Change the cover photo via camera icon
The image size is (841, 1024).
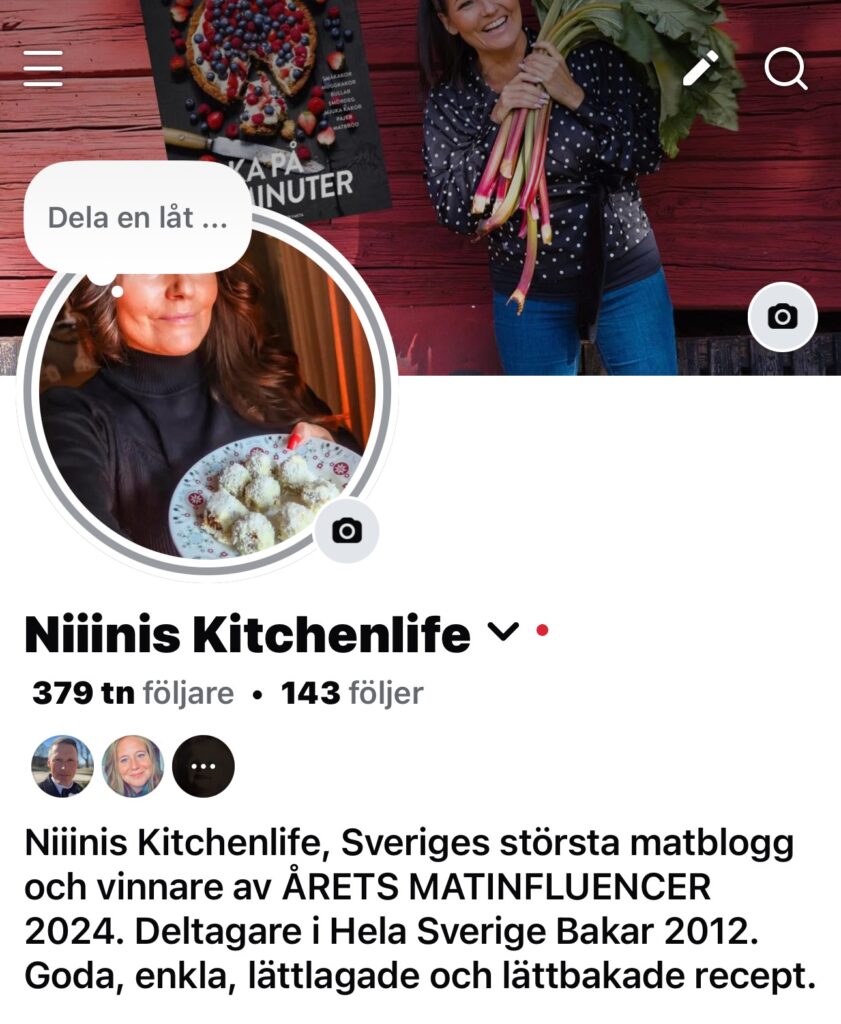click(x=782, y=317)
